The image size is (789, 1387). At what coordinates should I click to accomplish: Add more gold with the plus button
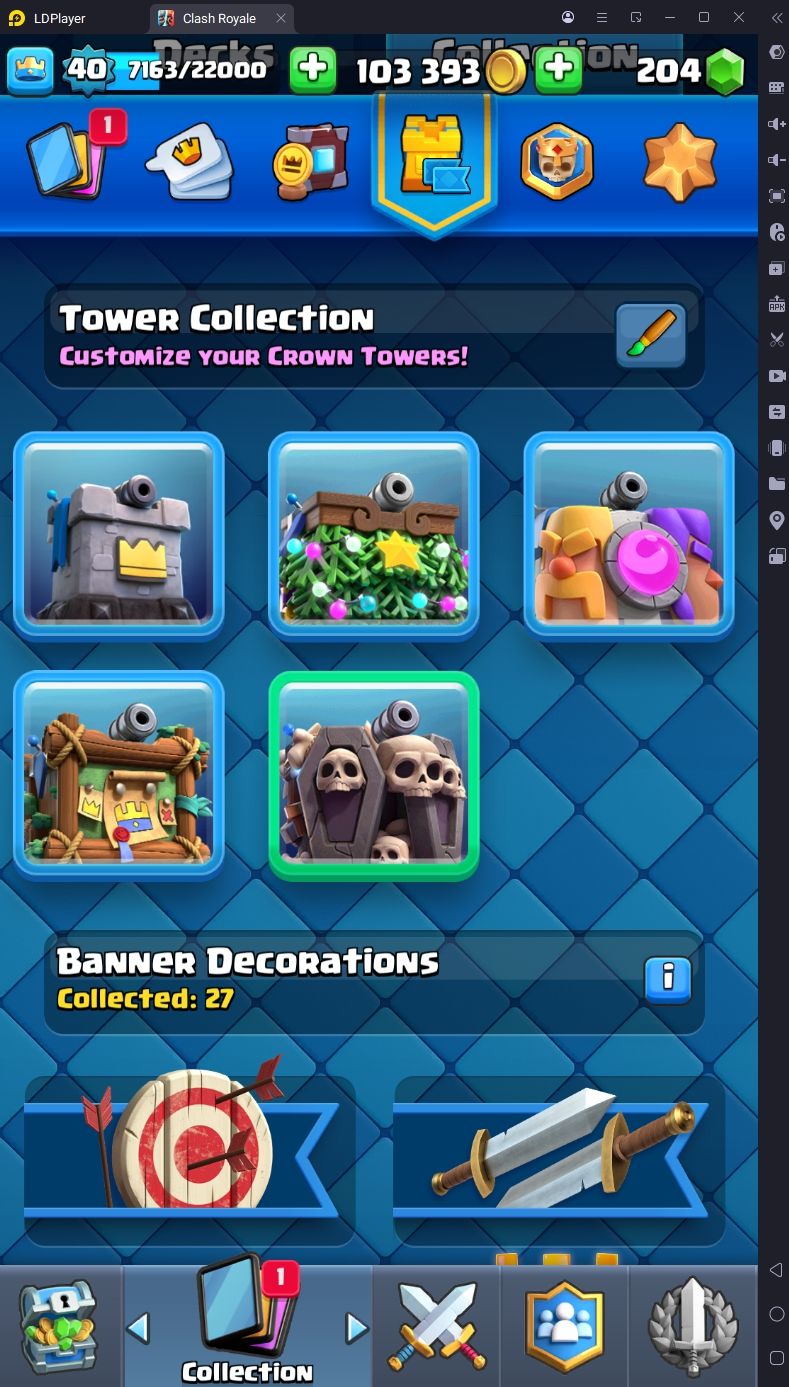pyautogui.click(x=313, y=69)
